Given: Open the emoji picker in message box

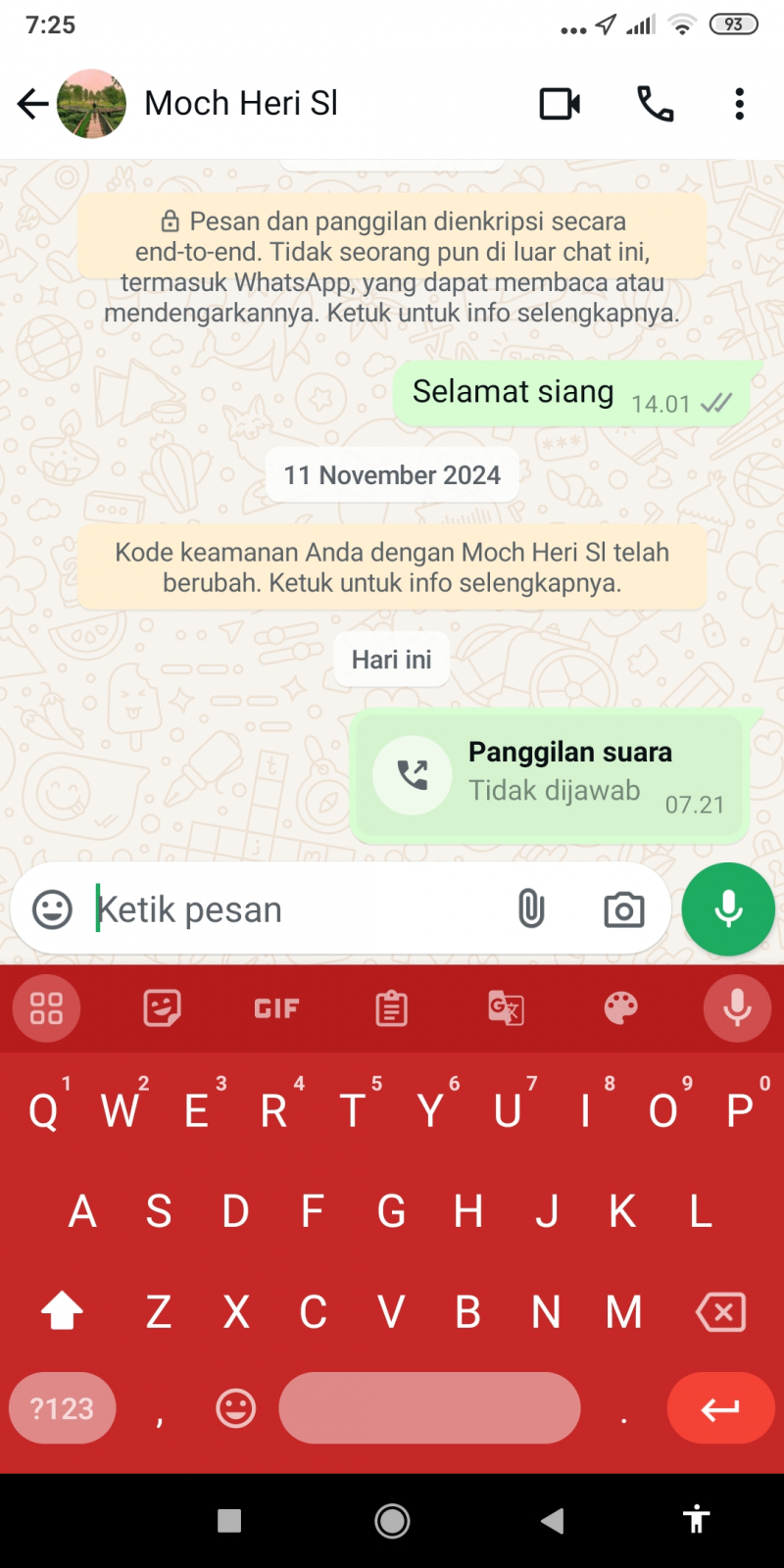Looking at the screenshot, I should coord(52,909).
